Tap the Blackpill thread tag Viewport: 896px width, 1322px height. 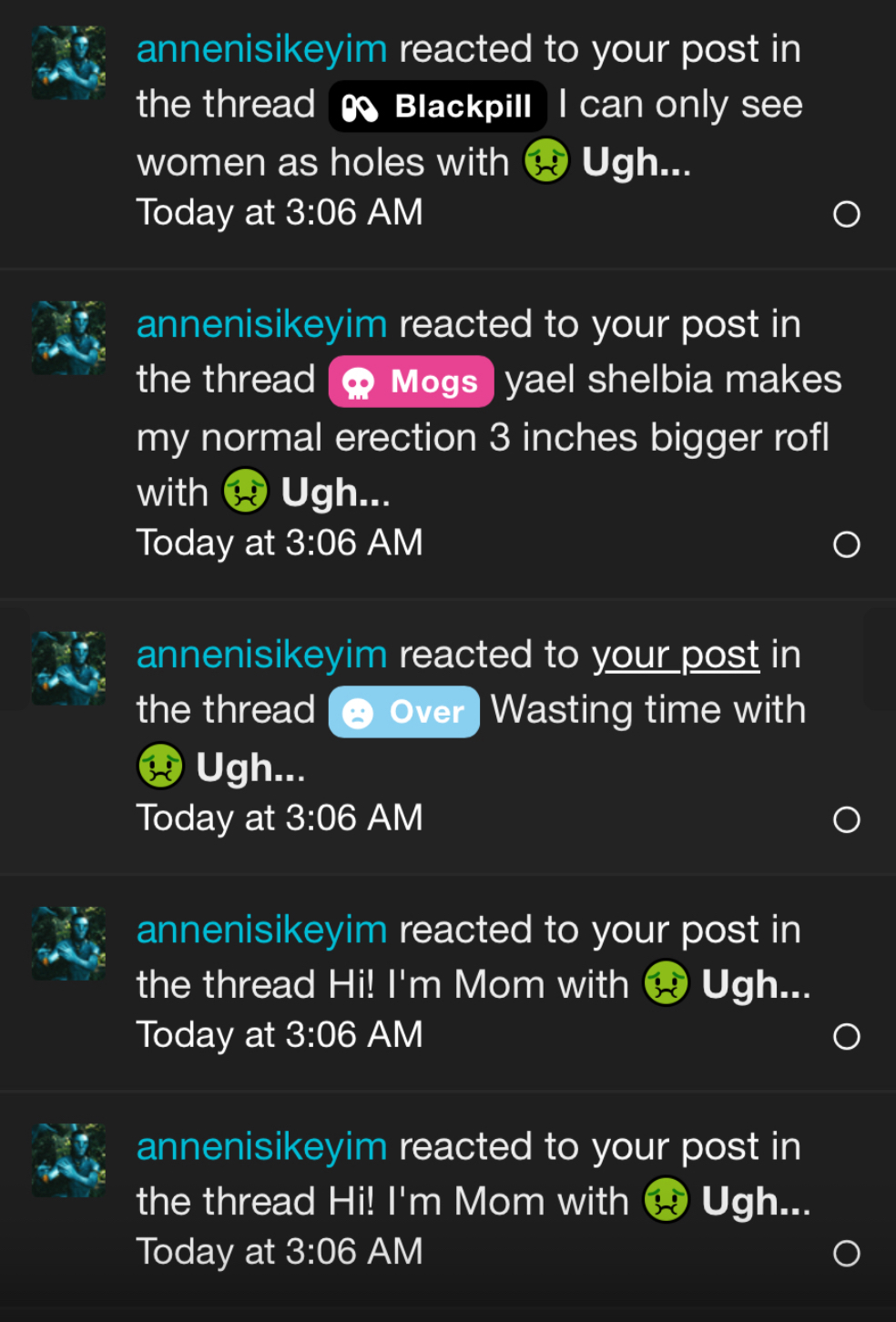437,107
